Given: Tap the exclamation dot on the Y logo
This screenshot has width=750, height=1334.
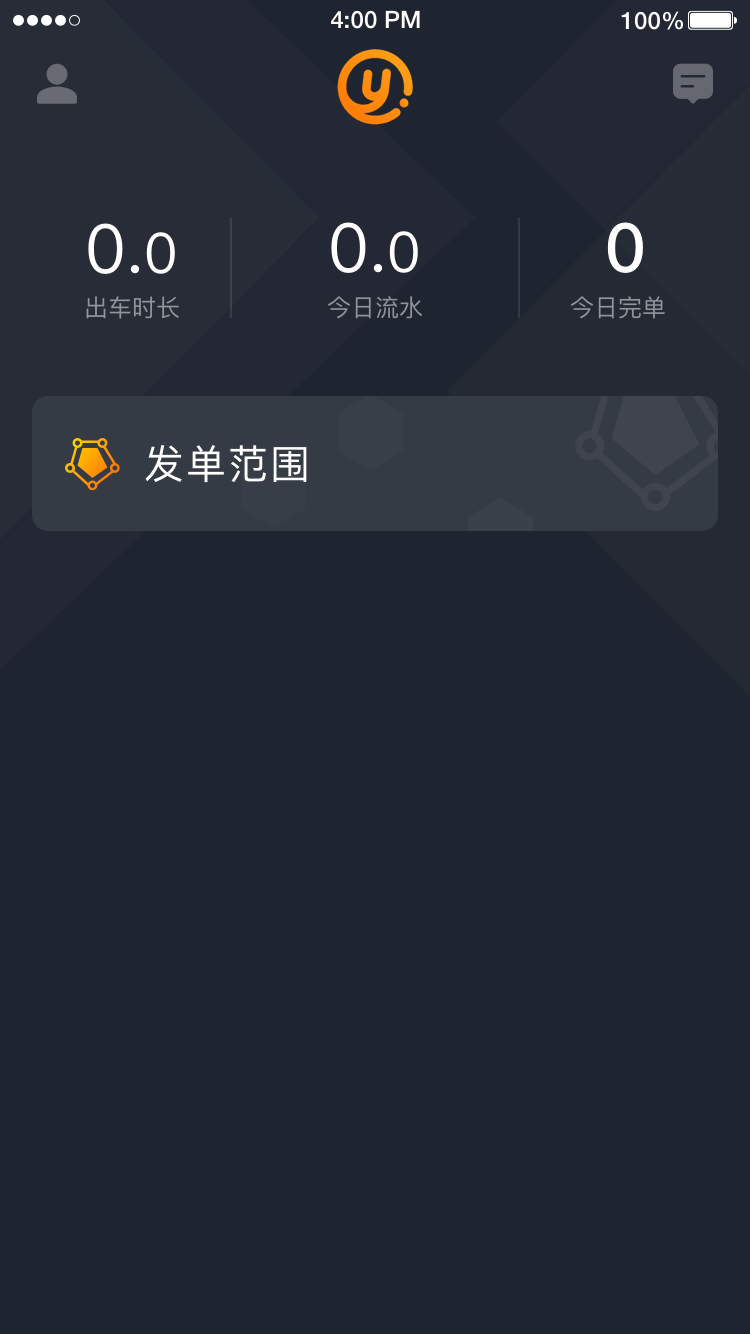Looking at the screenshot, I should (404, 104).
